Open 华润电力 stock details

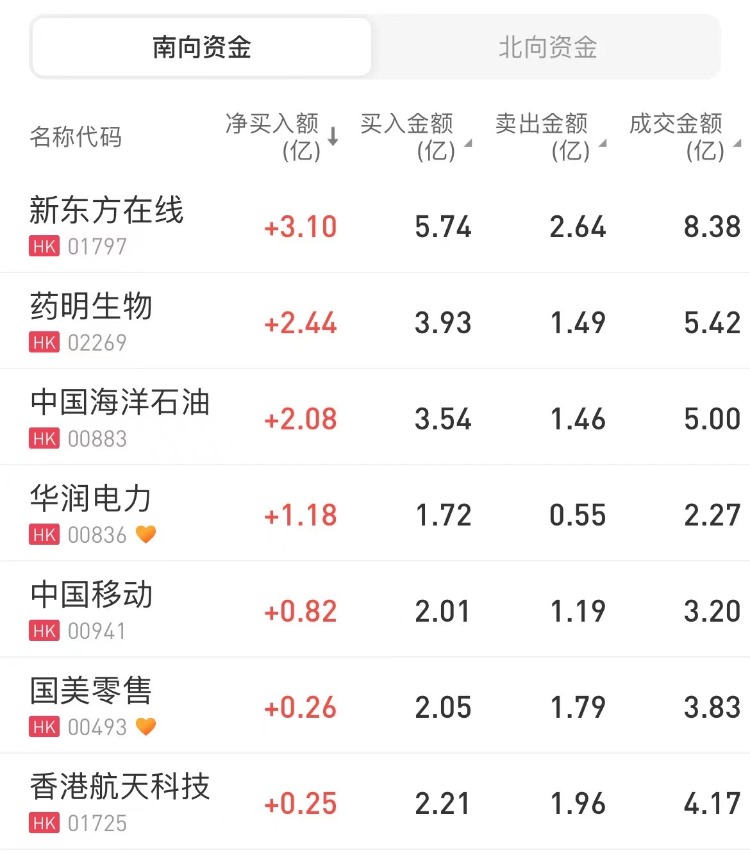click(x=91, y=499)
